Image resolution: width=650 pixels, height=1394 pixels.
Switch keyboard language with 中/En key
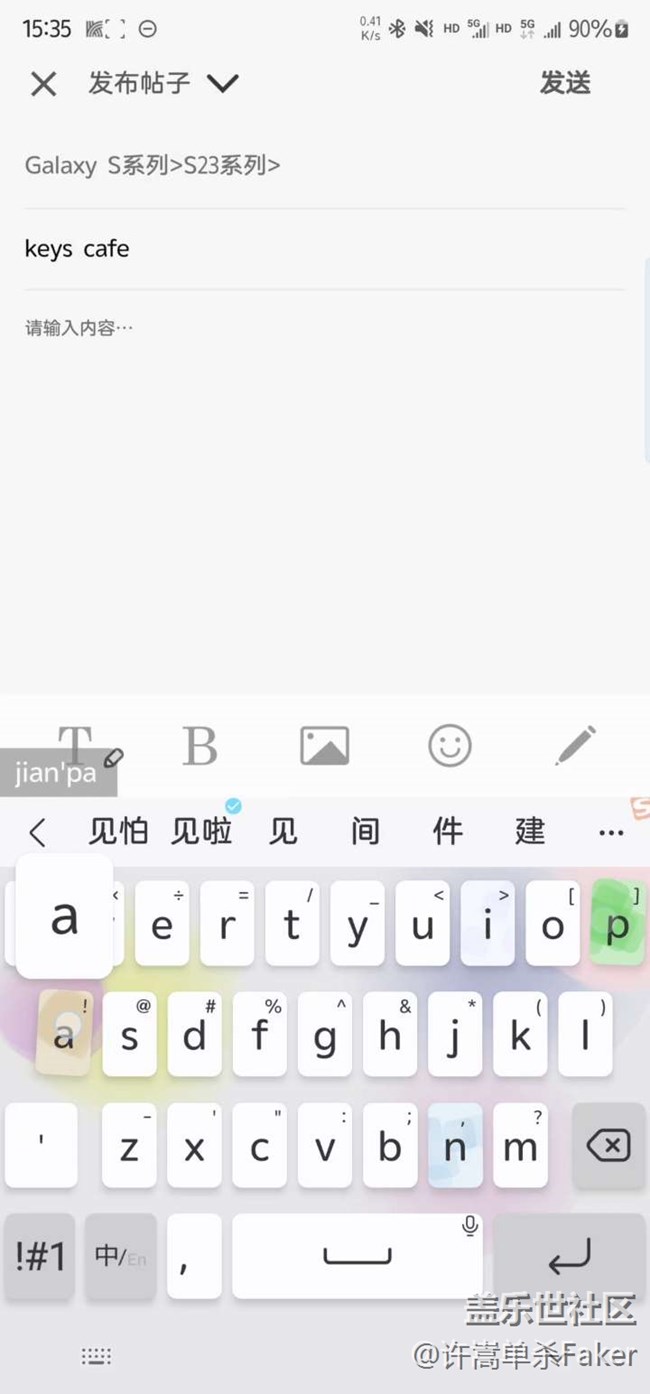pos(120,1256)
